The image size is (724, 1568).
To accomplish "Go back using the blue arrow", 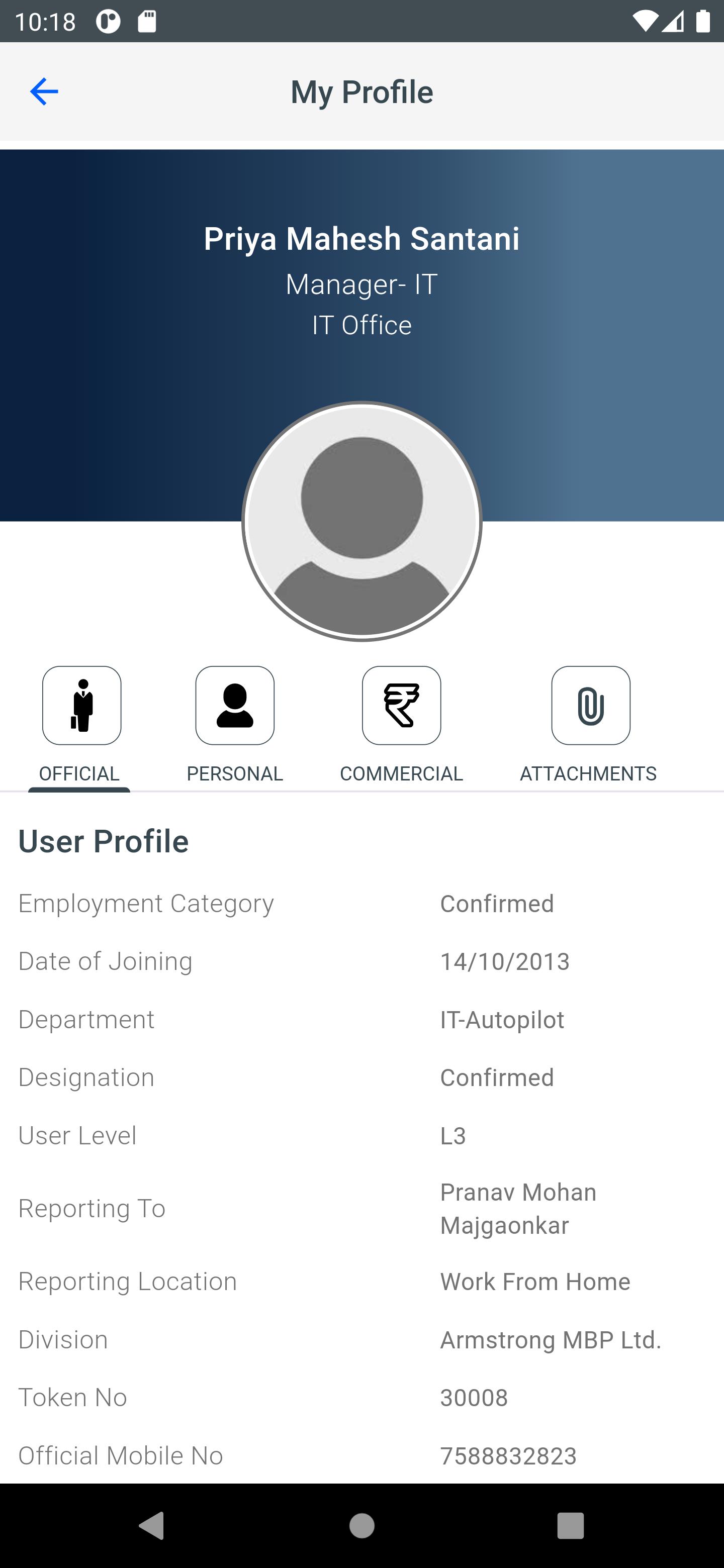I will 44,91.
